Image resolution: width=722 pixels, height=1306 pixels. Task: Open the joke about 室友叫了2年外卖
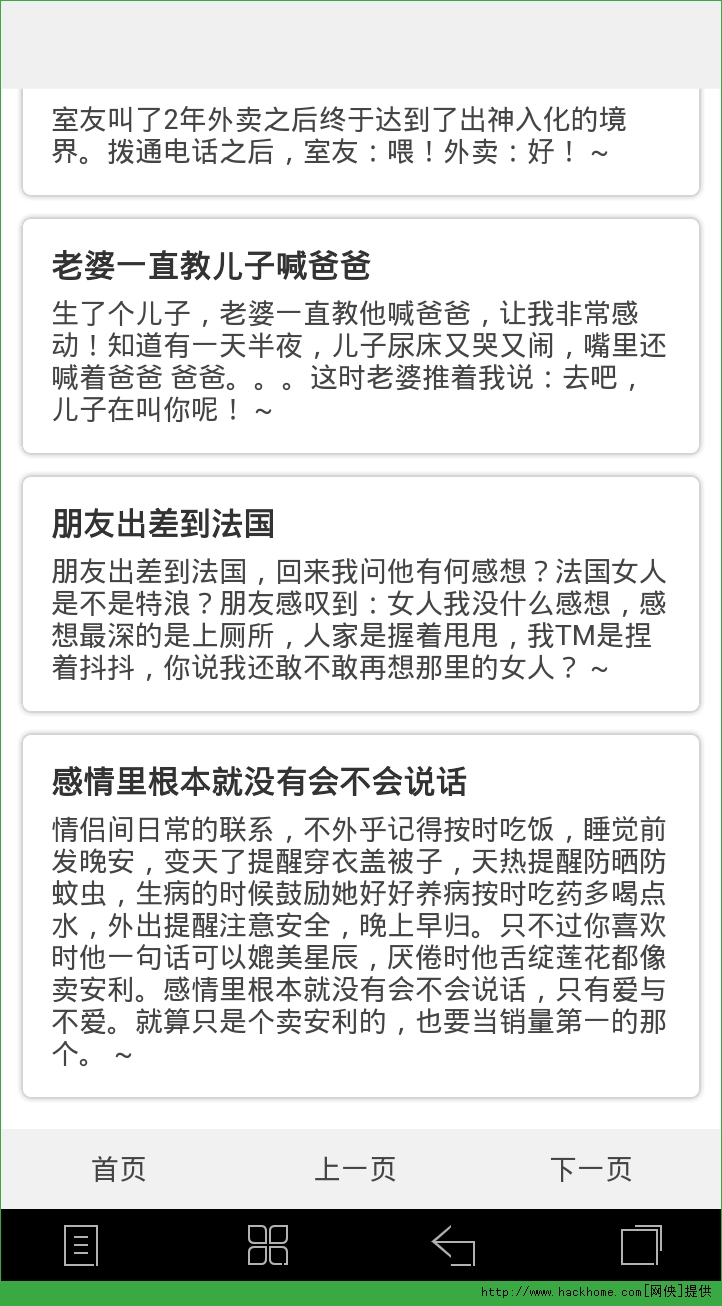coord(360,138)
